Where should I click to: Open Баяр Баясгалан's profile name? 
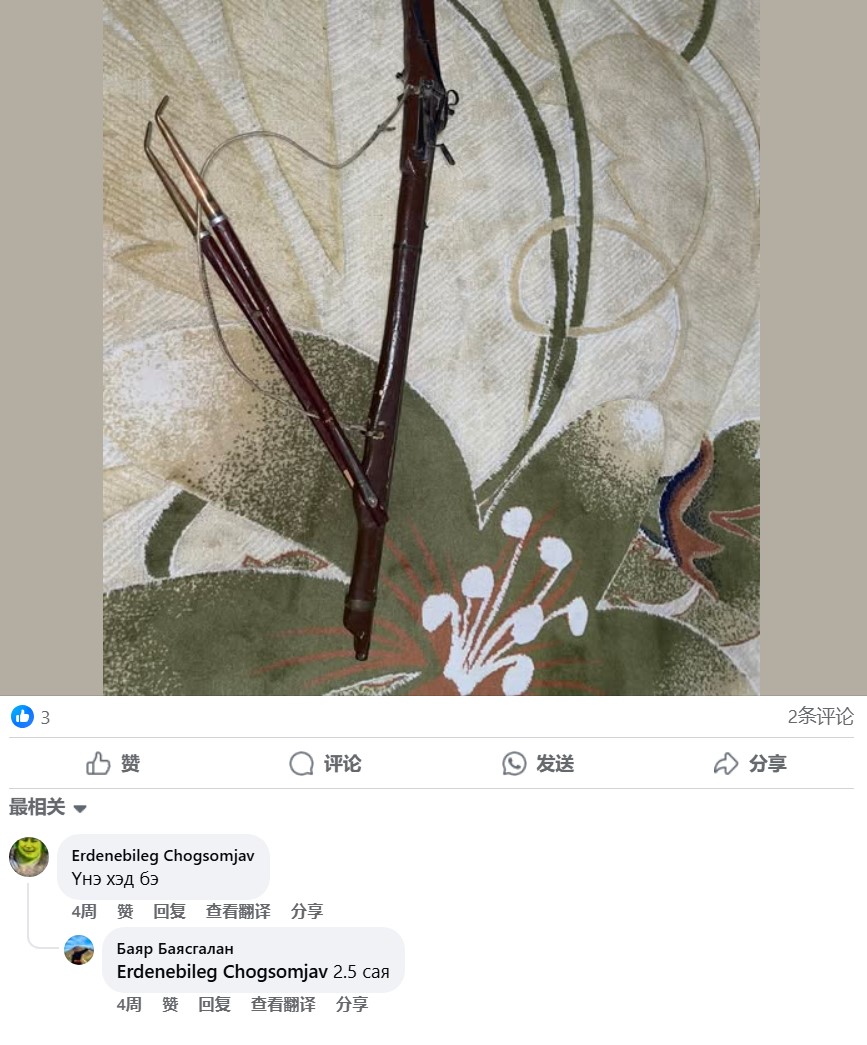[175, 948]
